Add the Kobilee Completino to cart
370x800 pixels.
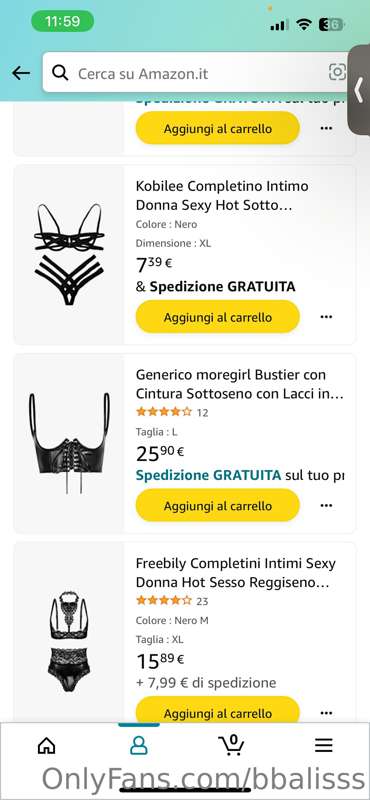pyautogui.click(x=217, y=317)
